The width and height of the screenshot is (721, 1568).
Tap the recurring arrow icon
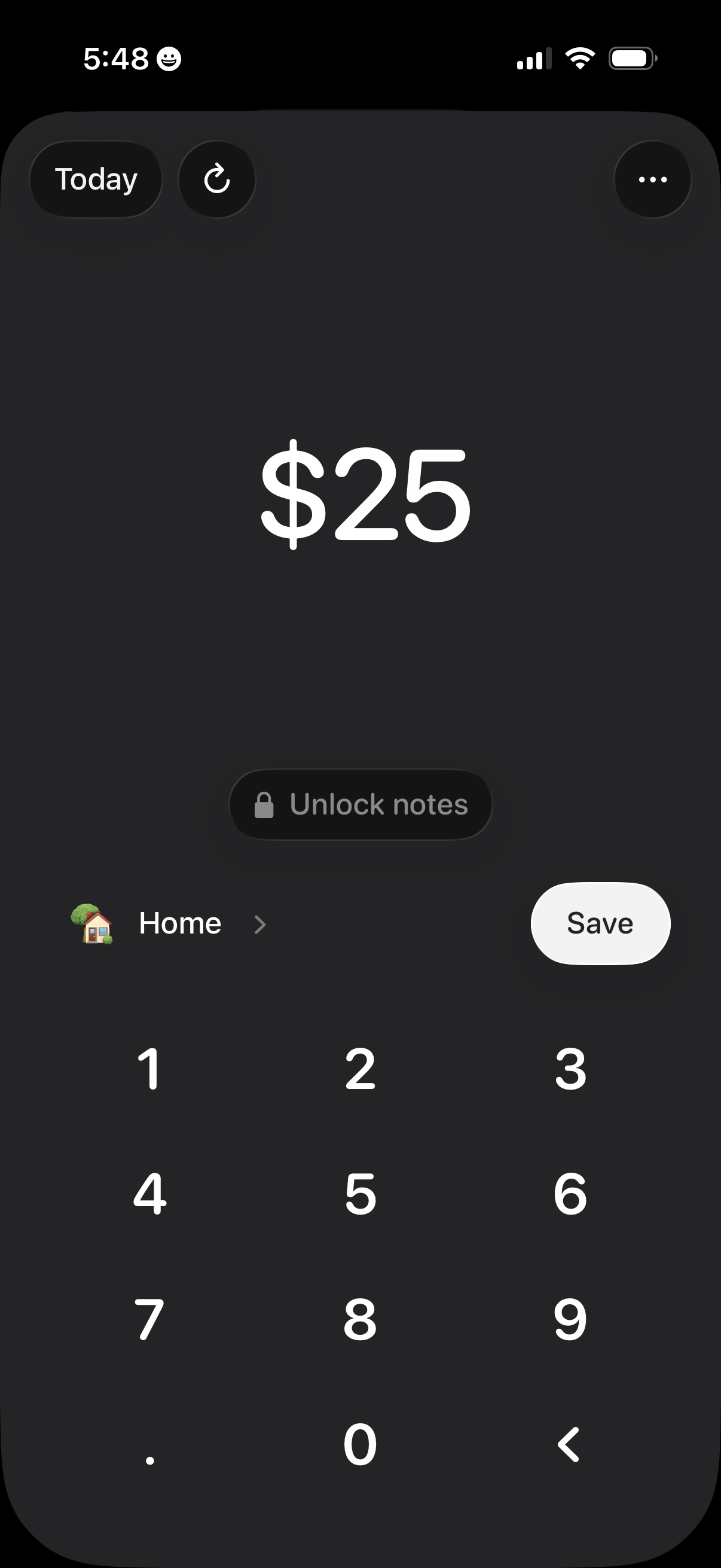tap(216, 179)
